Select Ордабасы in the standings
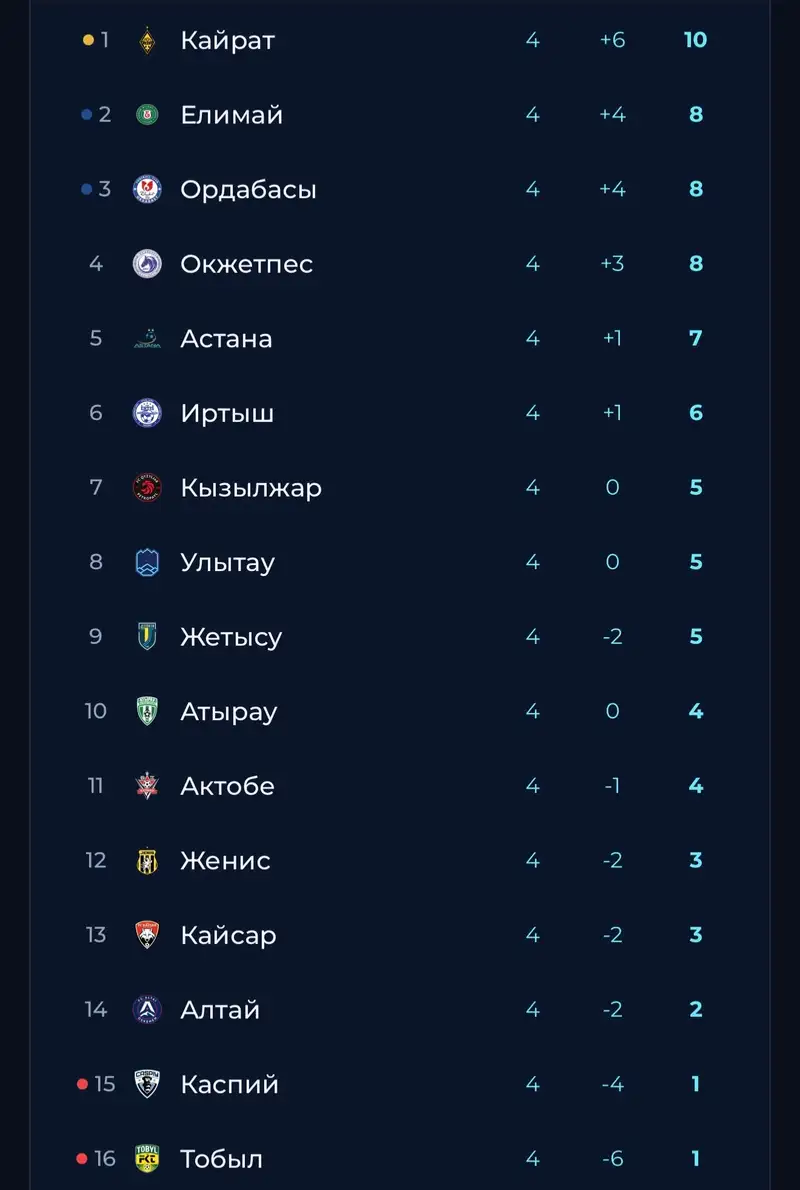 tap(248, 189)
